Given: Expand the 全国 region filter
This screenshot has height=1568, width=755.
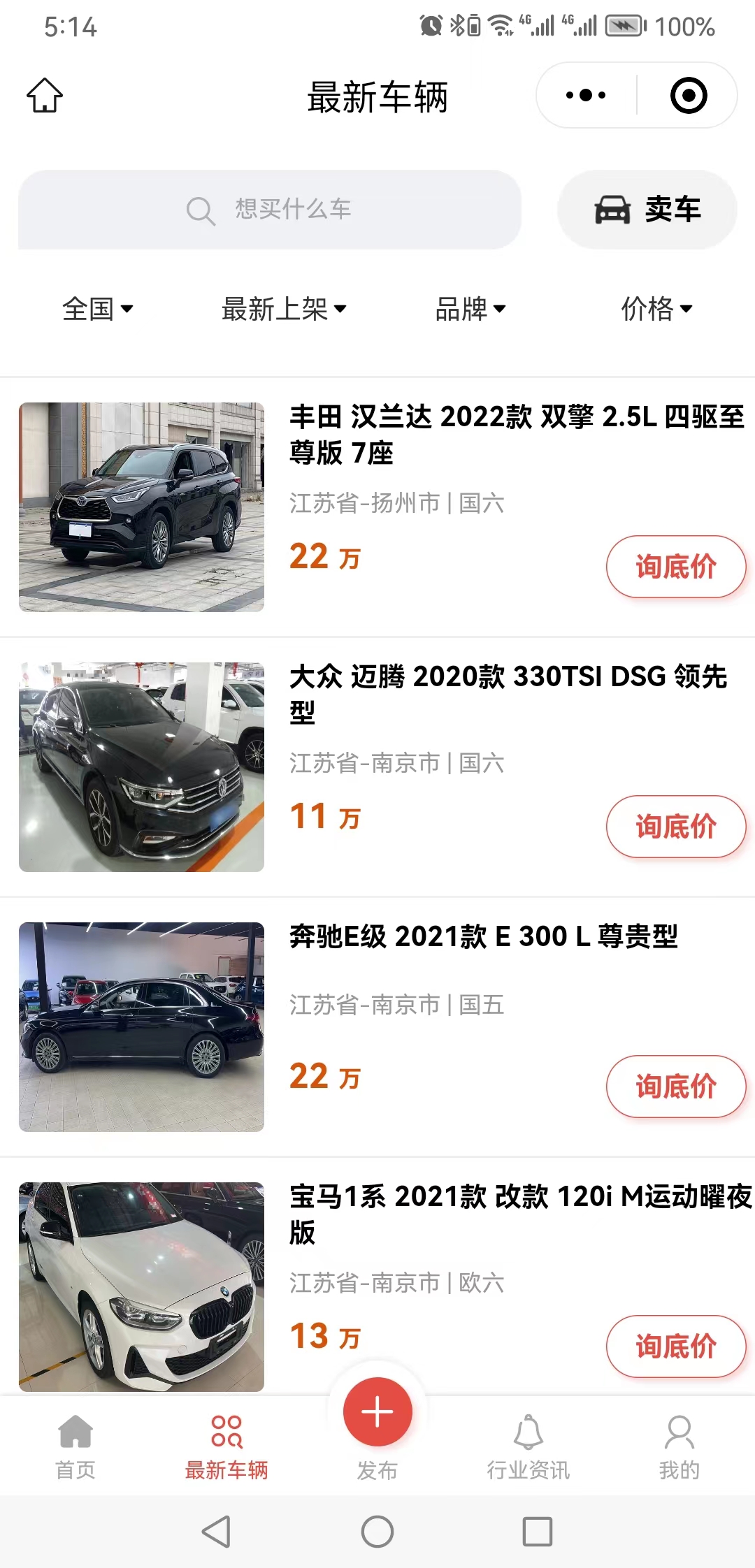Looking at the screenshot, I should click(x=97, y=309).
